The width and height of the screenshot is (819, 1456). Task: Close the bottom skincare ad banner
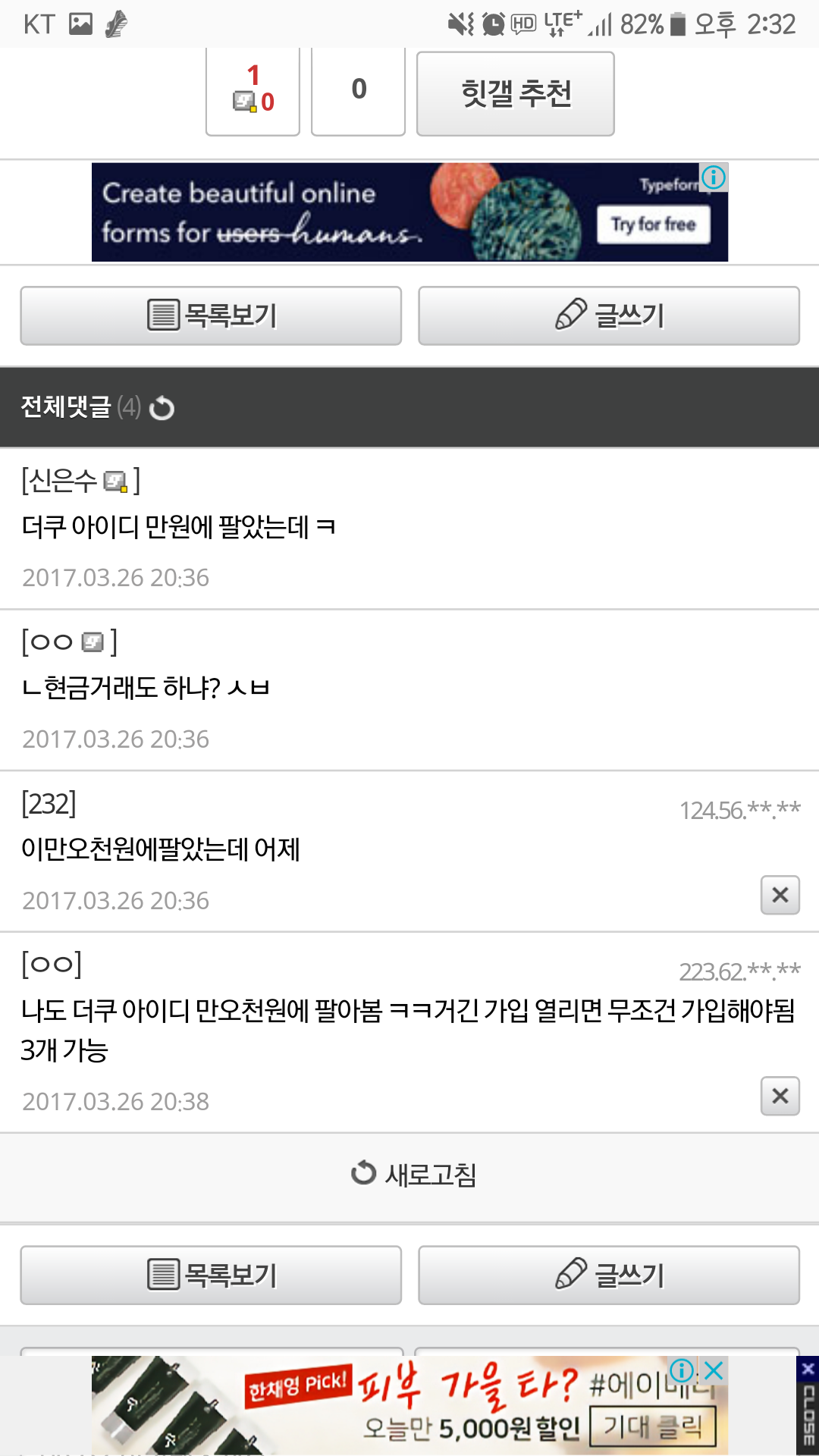click(714, 1370)
